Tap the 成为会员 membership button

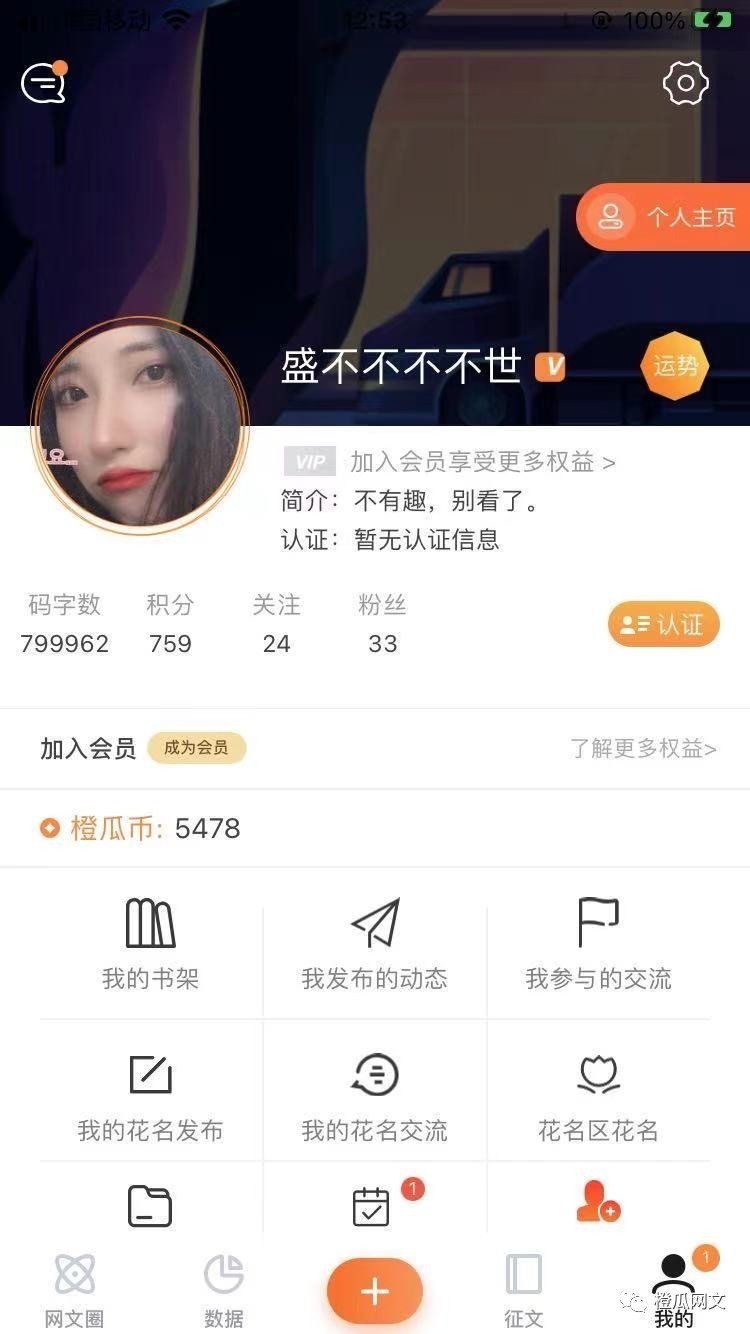pos(196,747)
